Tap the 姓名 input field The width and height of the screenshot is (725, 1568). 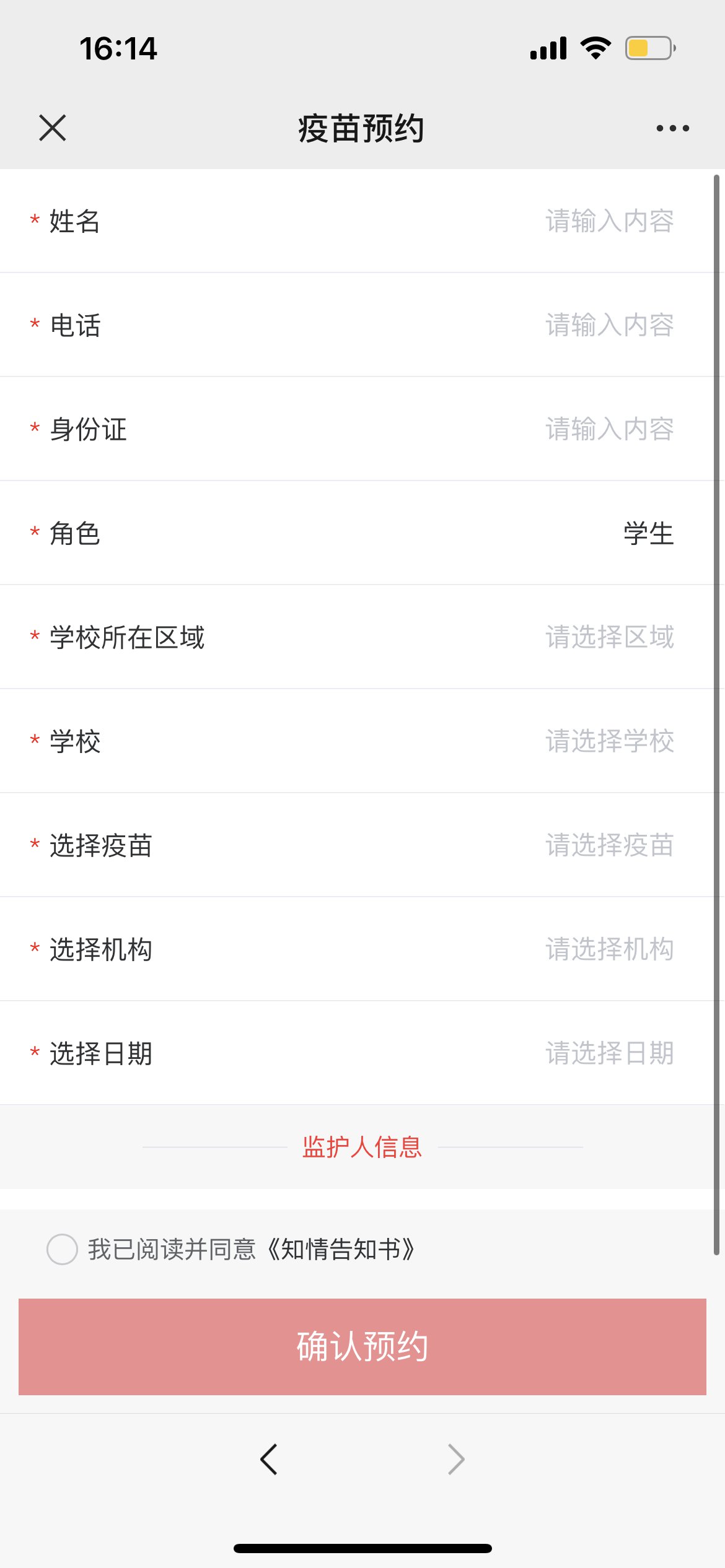tap(609, 221)
